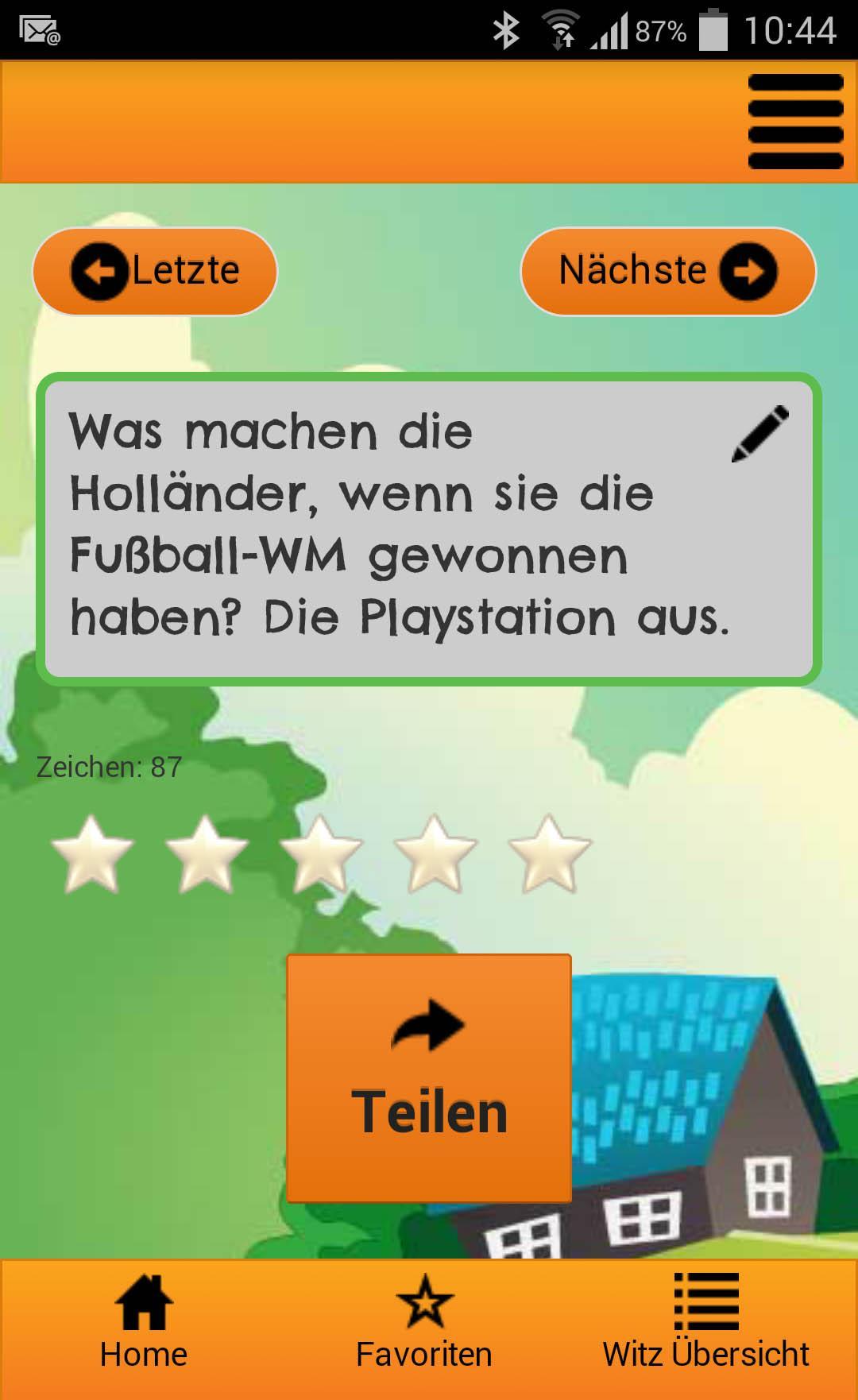Show the next joke with Nächste
The width and height of the screenshot is (858, 1400).
[668, 272]
